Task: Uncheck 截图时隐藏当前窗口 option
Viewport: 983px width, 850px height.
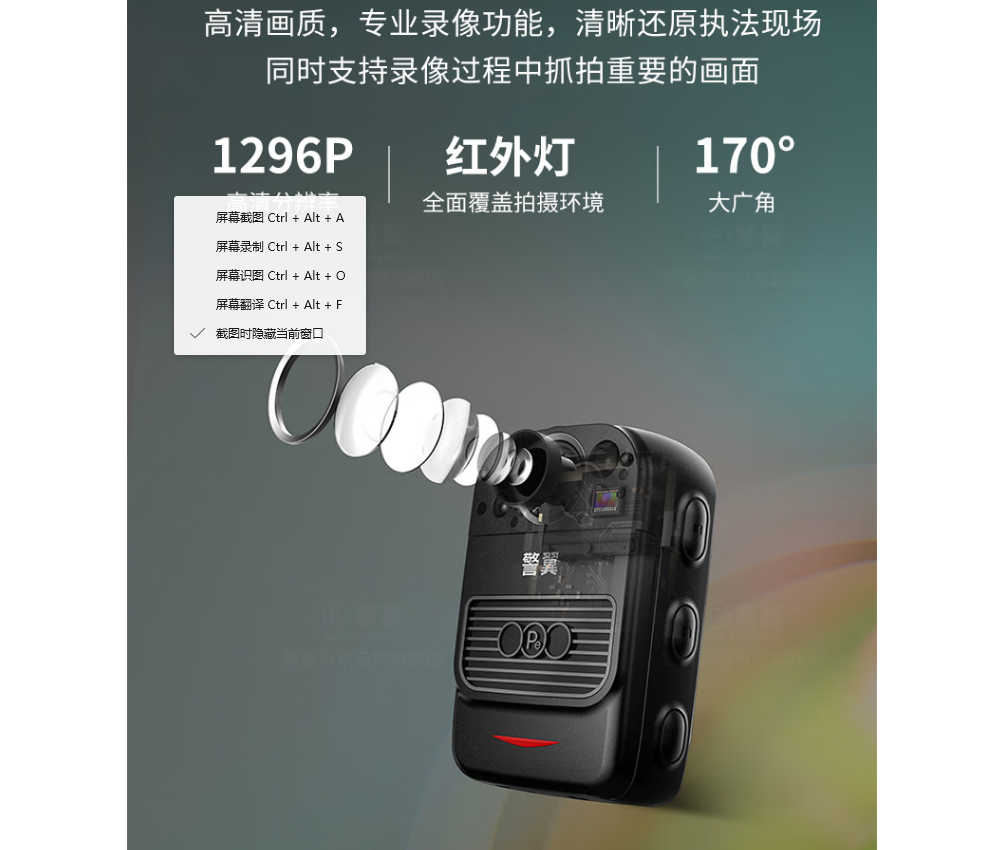Action: (269, 333)
